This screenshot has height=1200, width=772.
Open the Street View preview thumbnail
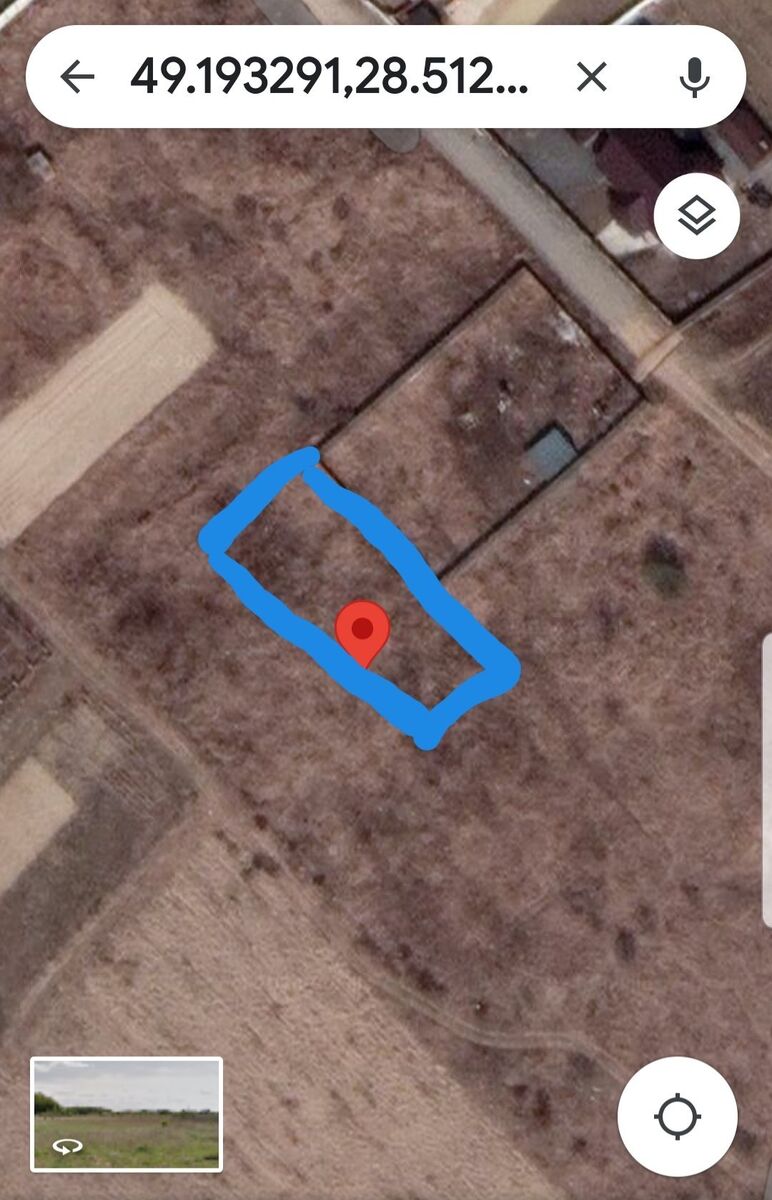[x=126, y=1114]
